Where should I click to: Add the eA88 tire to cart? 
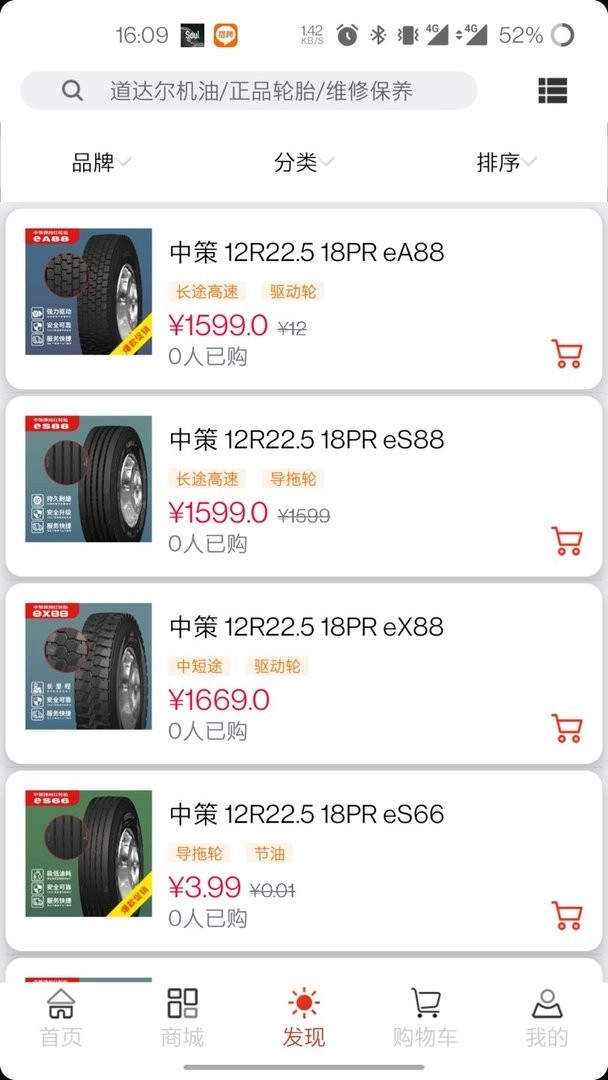coord(567,354)
